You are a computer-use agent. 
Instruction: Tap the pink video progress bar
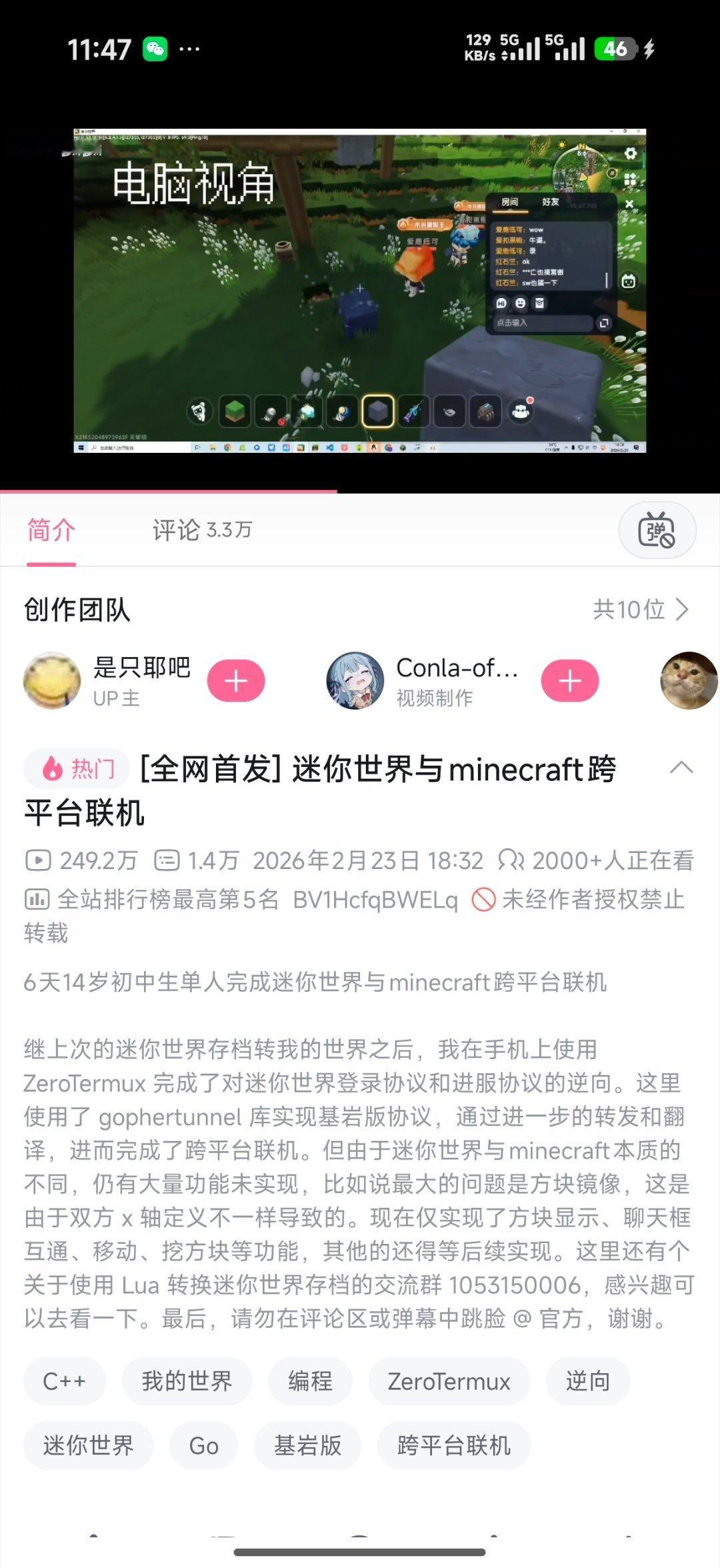tap(167, 489)
